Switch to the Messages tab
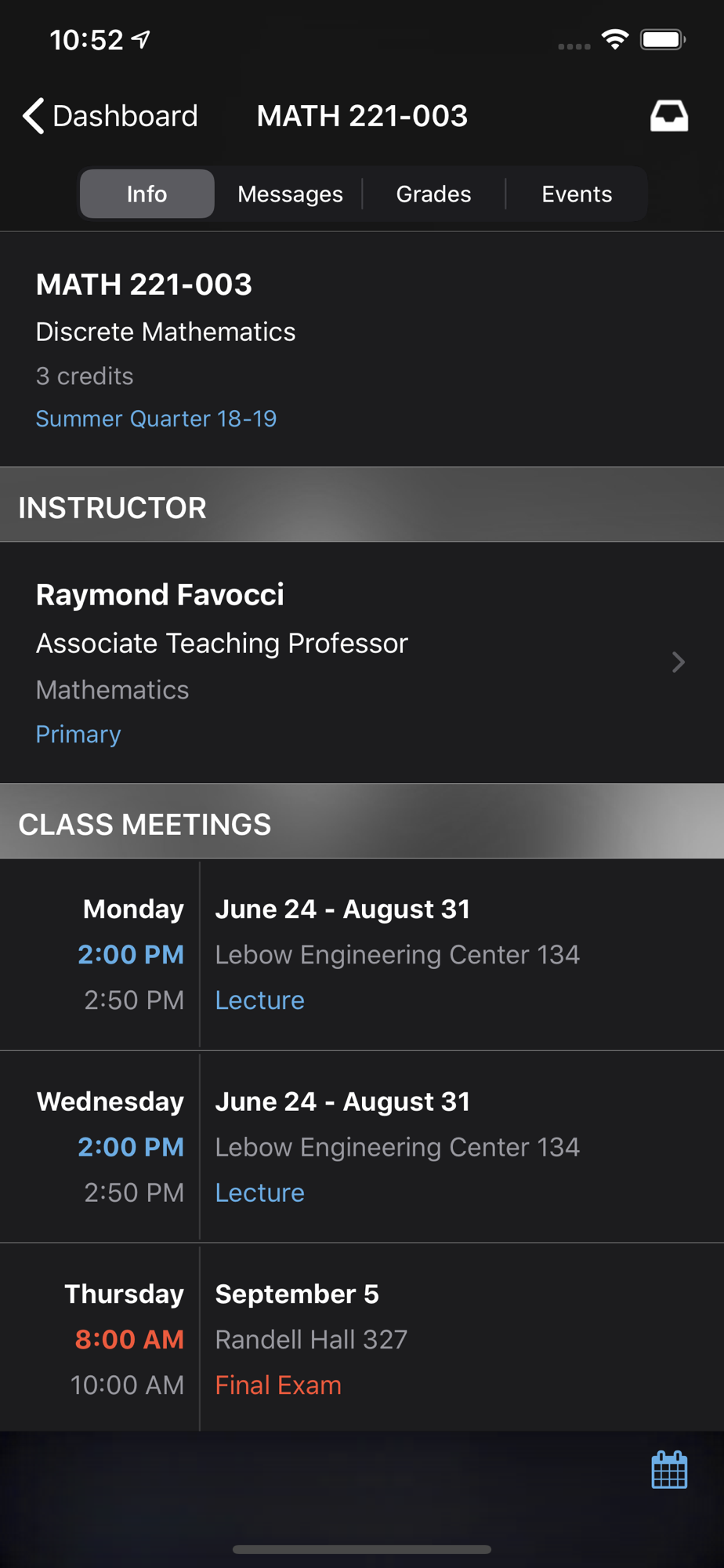724x1568 pixels. pyautogui.click(x=290, y=194)
